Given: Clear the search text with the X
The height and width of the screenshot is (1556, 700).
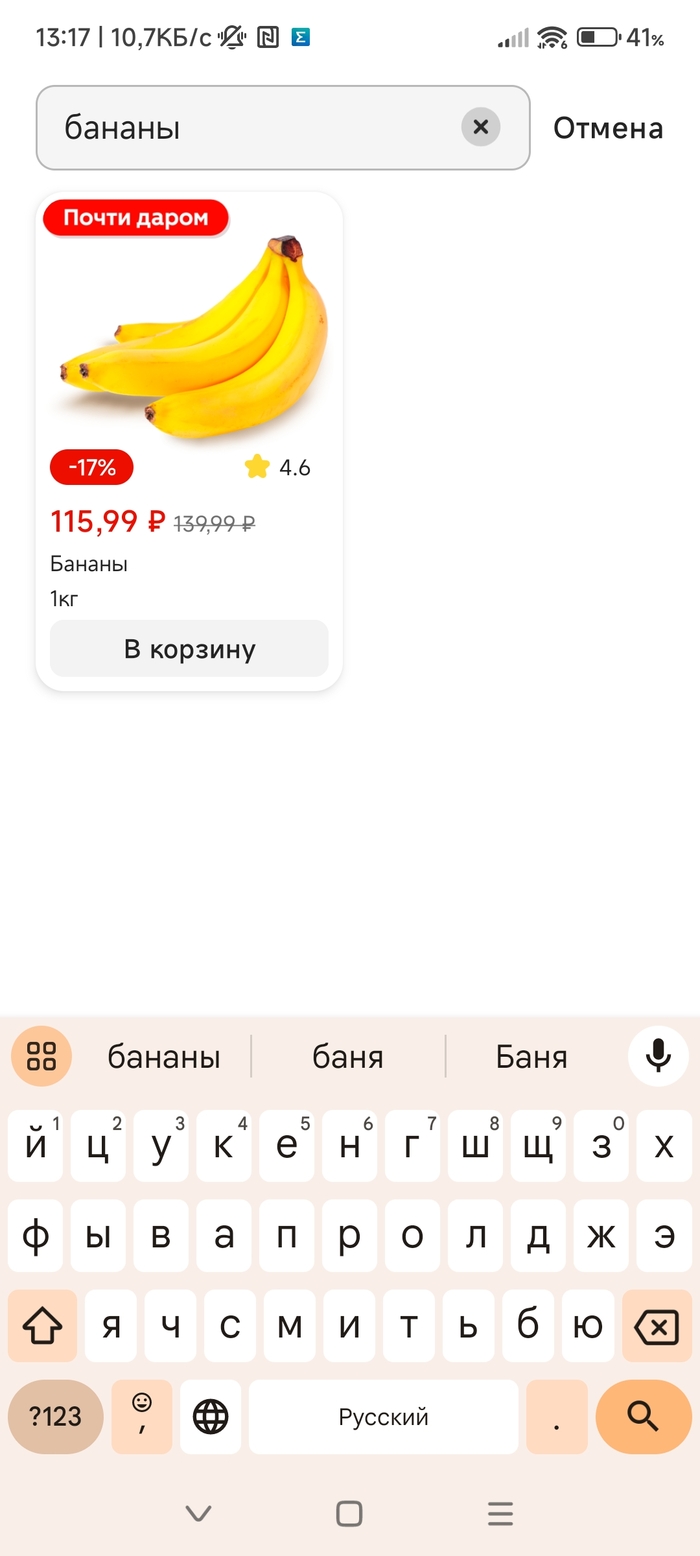Looking at the screenshot, I should click(x=480, y=127).
